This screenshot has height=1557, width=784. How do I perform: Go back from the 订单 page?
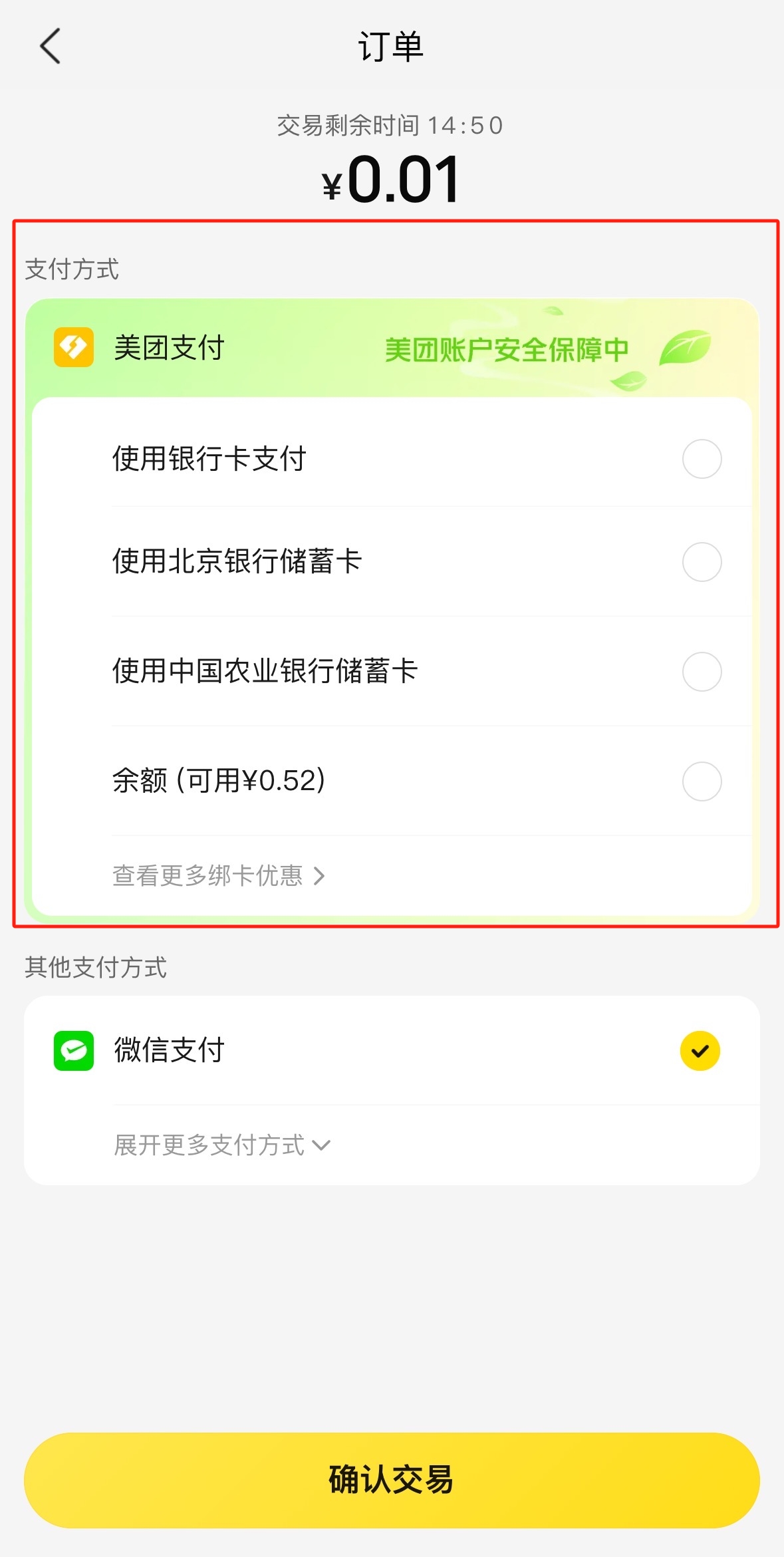pos(51,46)
